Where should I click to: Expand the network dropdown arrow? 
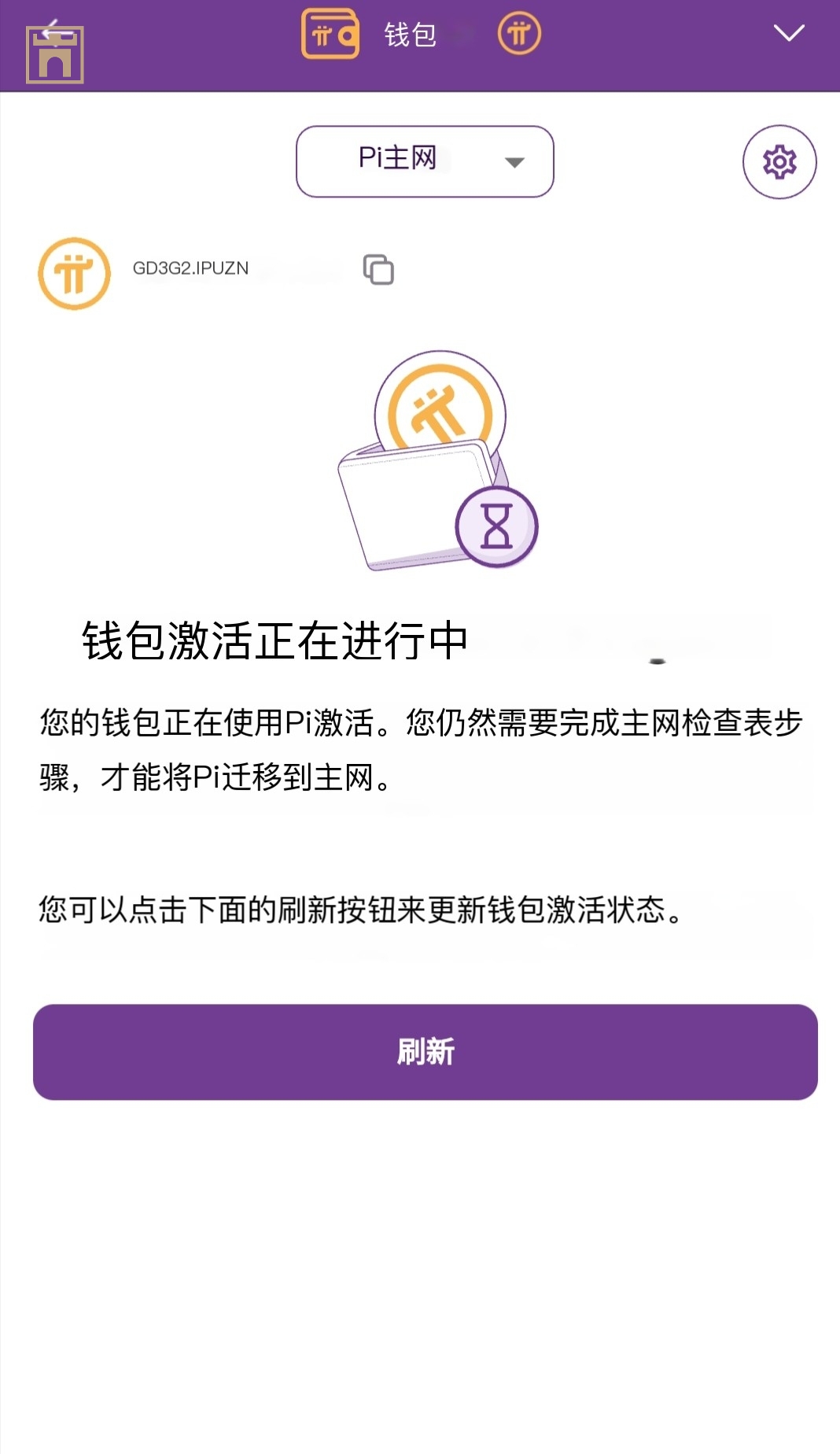point(514,163)
